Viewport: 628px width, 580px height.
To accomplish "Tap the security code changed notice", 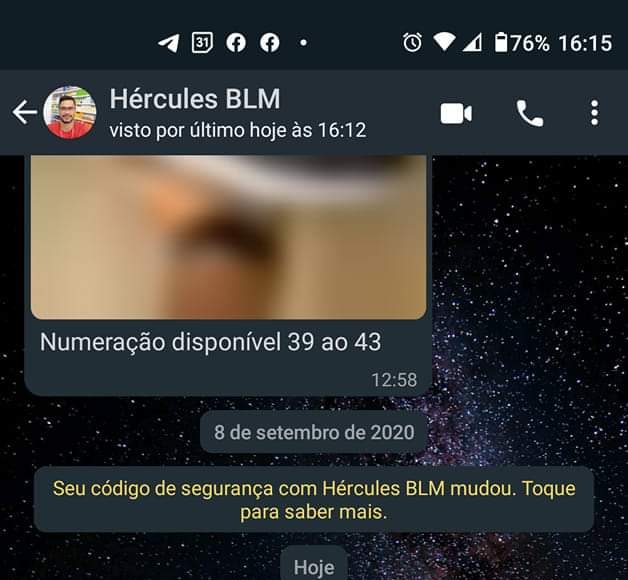I will click(x=314, y=500).
